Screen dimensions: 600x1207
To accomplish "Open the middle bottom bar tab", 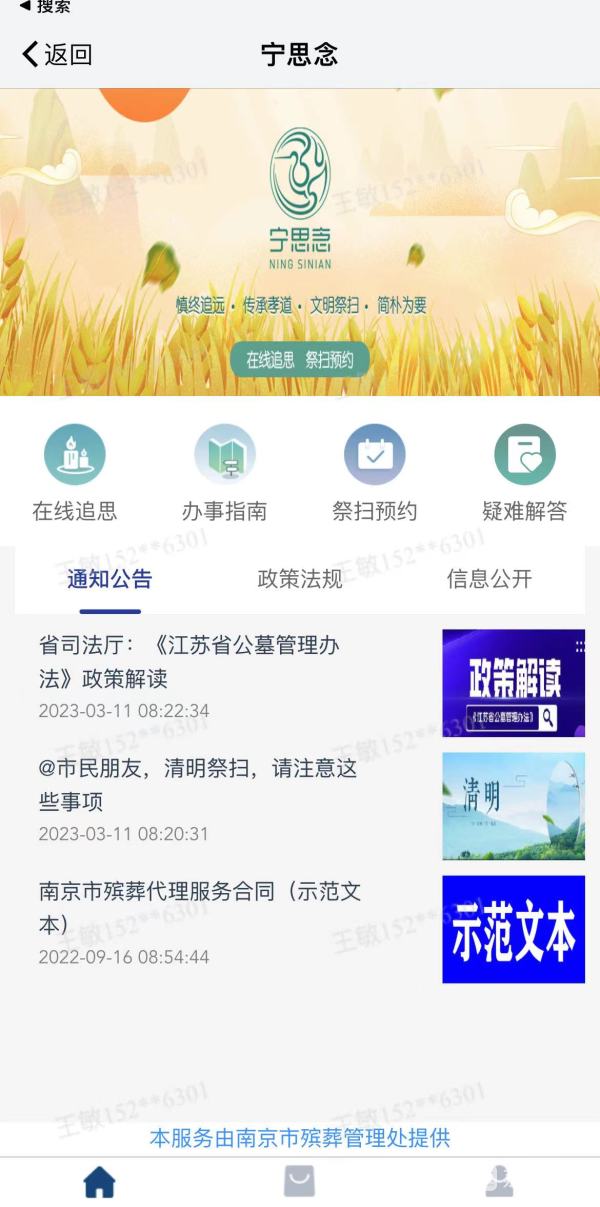I will coord(300,1182).
